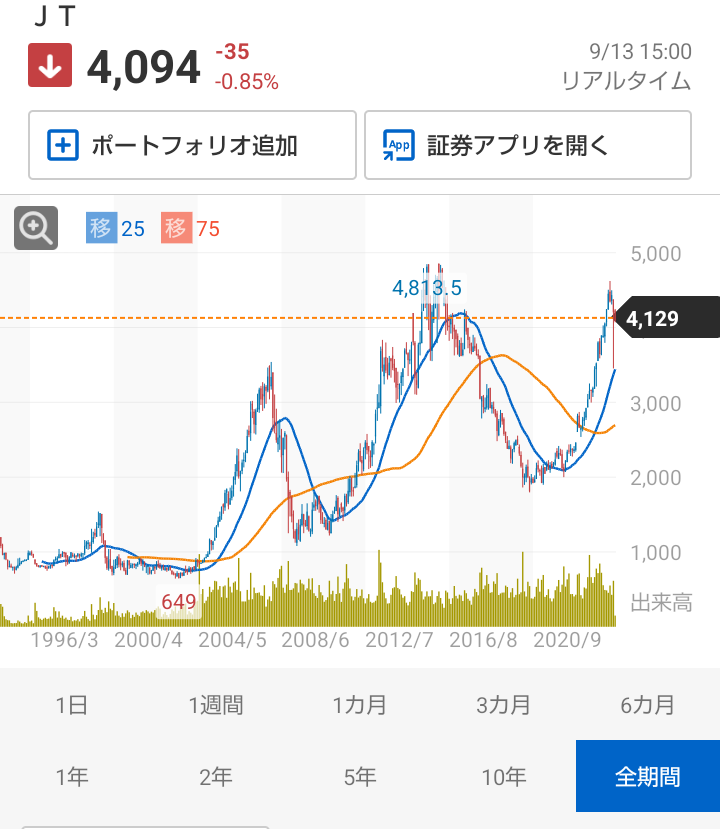Open the chart zoom magnifier tool
The height and width of the screenshot is (829, 720).
tap(35, 228)
